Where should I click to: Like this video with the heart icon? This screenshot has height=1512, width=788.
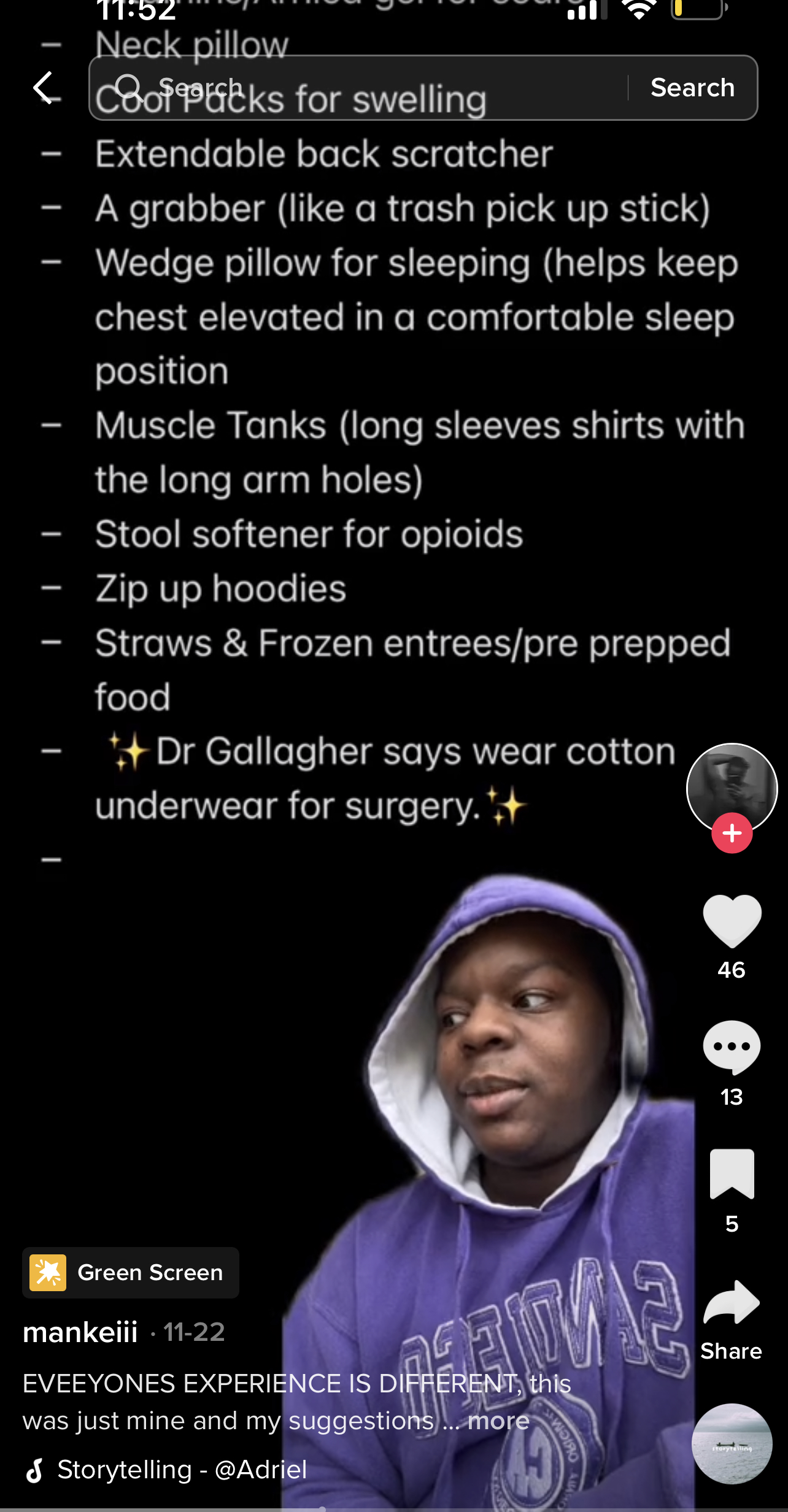(x=732, y=921)
